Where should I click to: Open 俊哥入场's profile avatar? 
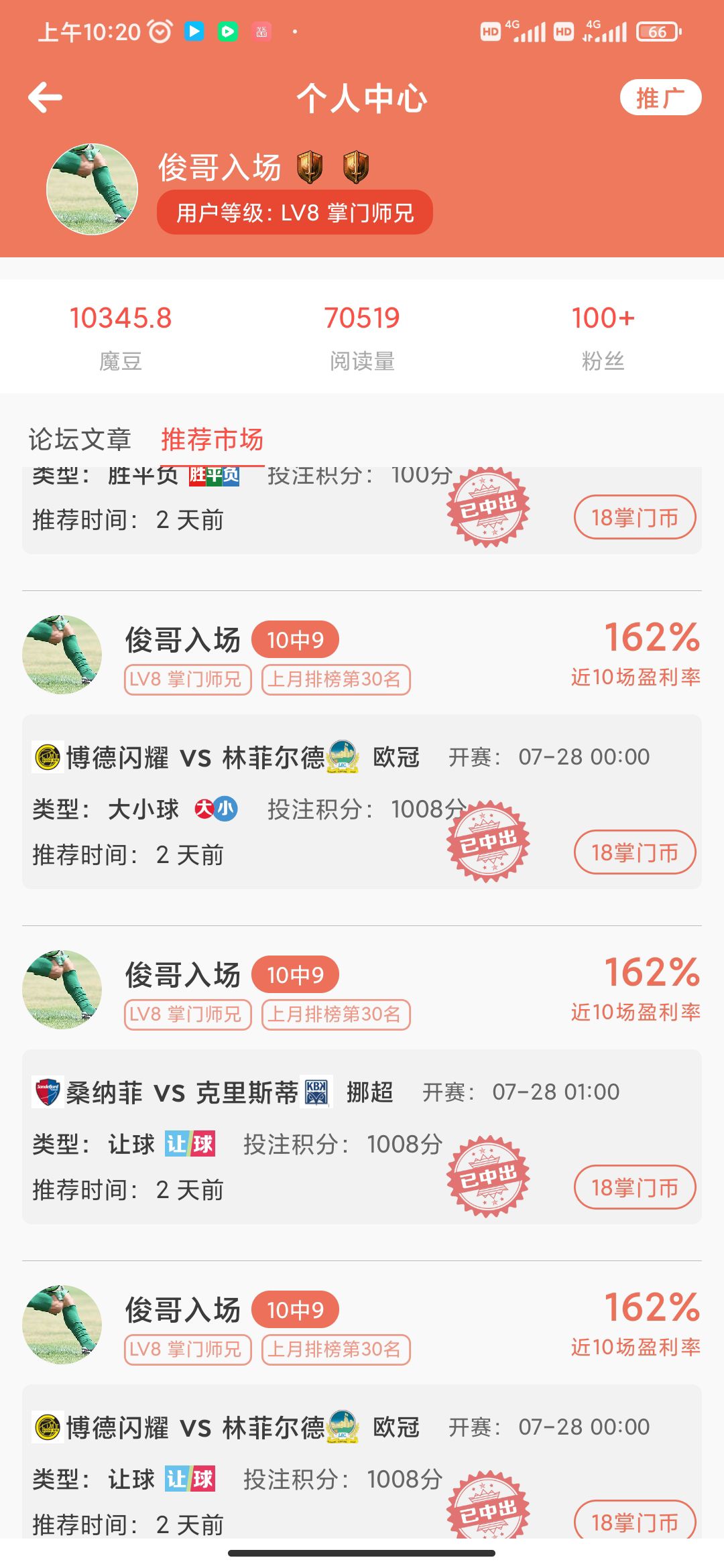point(92,189)
